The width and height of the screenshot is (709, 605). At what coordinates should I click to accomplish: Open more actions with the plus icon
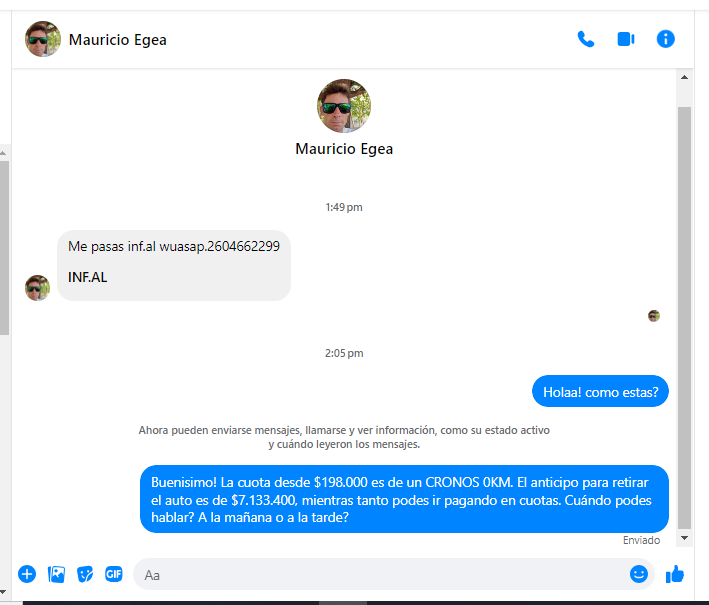click(x=27, y=574)
